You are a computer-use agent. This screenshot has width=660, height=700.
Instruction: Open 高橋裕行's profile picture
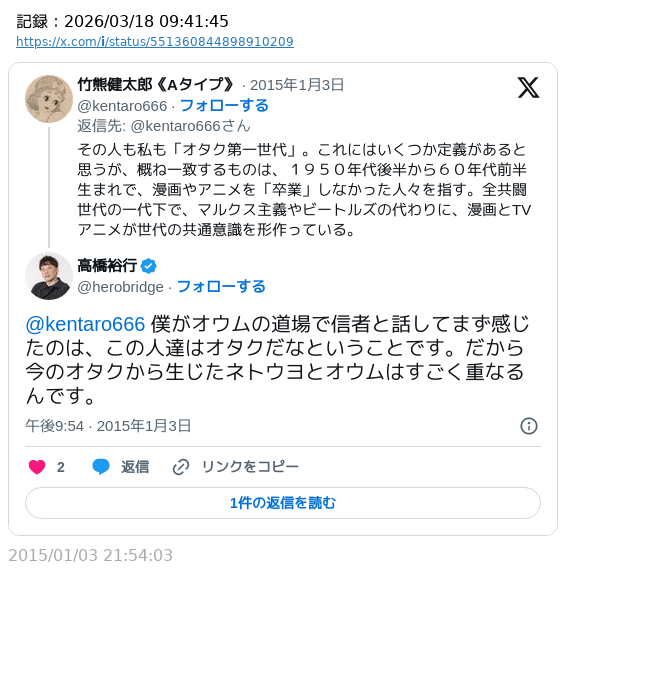(48, 276)
